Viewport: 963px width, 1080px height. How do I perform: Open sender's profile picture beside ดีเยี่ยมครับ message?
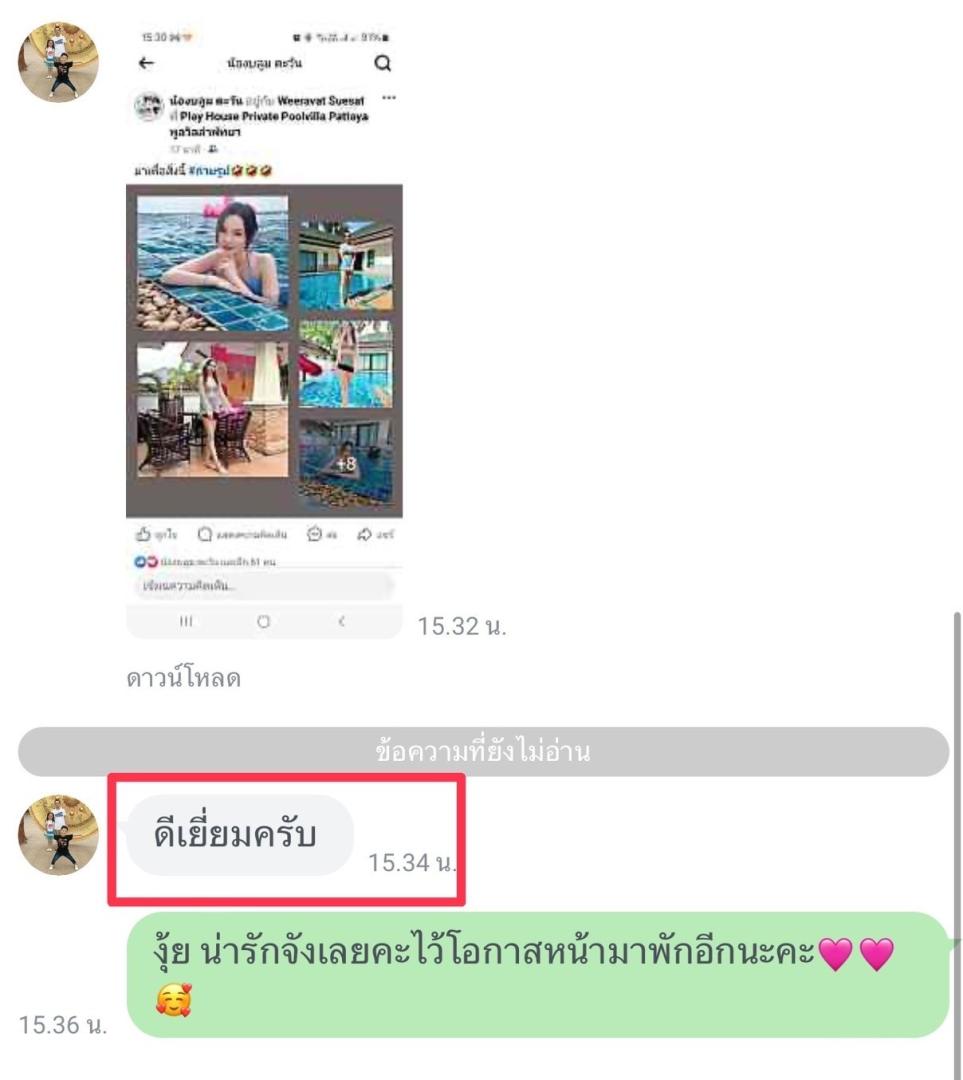pyautogui.click(x=59, y=835)
